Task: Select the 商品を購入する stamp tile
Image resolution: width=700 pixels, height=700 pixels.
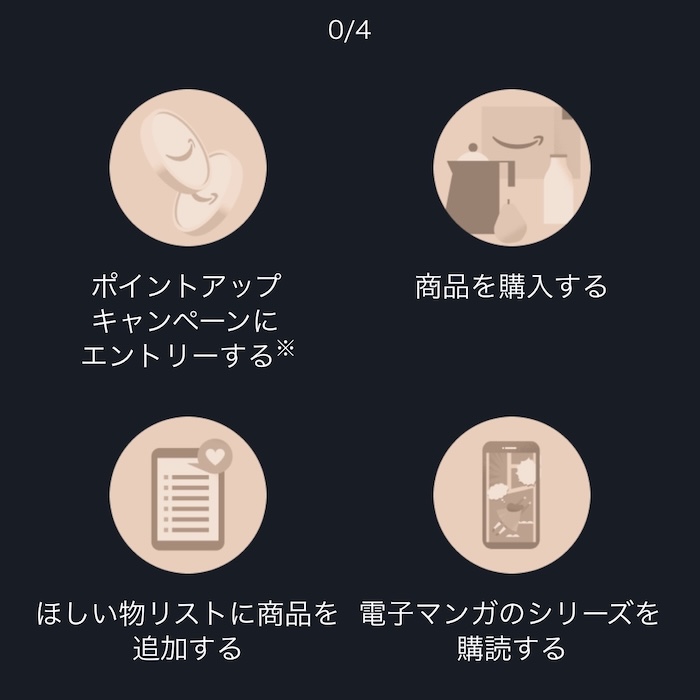Action: click(511, 167)
